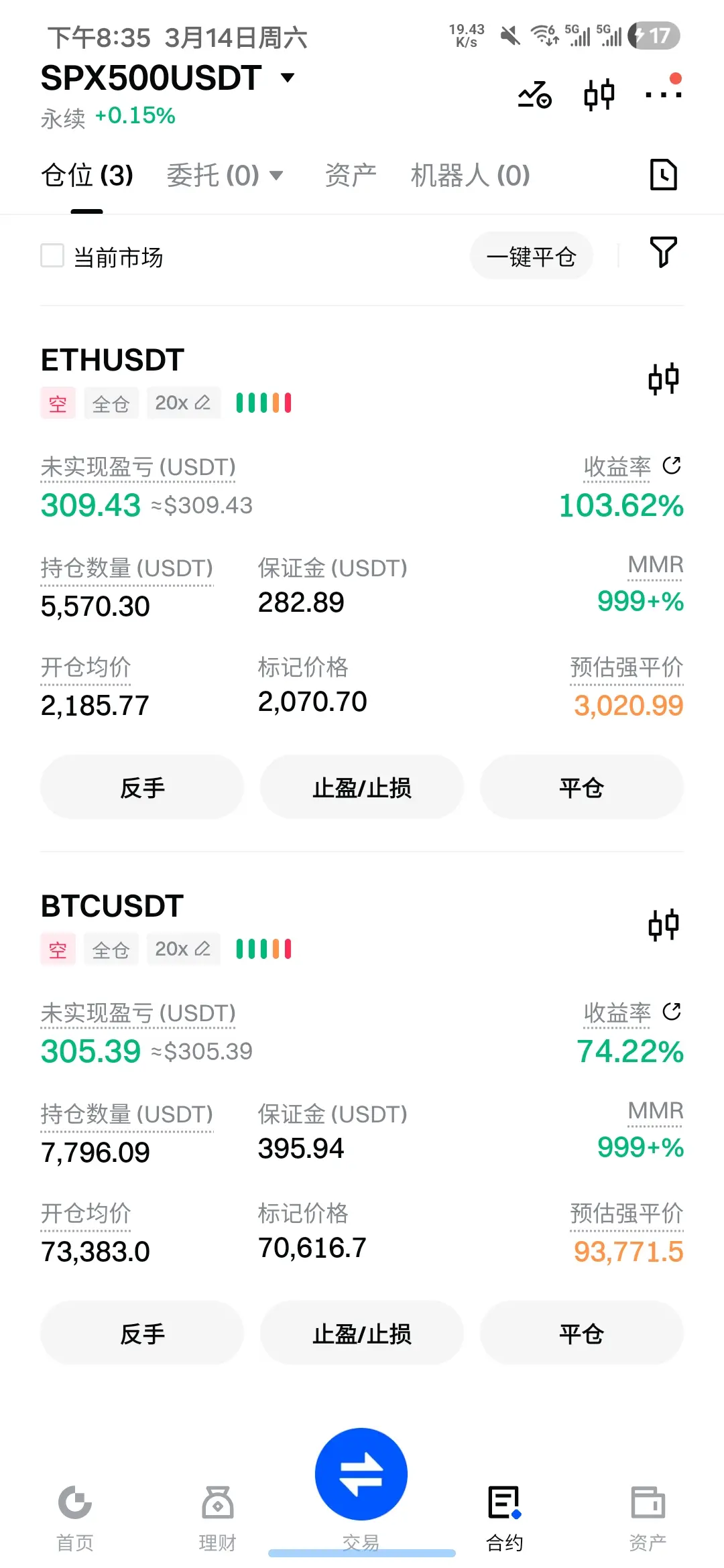
Task: Tap 平仓 to close BTCUSDT position
Action: tap(582, 1333)
